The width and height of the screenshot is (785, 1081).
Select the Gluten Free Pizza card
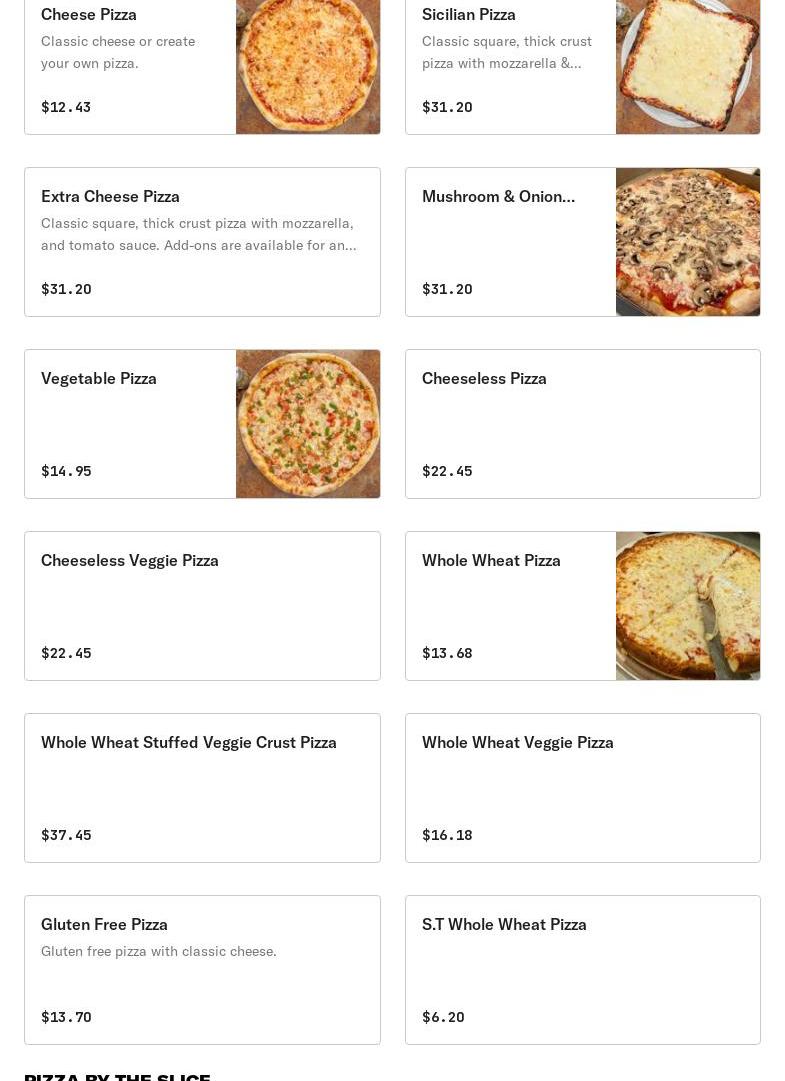pyautogui.click(x=202, y=970)
